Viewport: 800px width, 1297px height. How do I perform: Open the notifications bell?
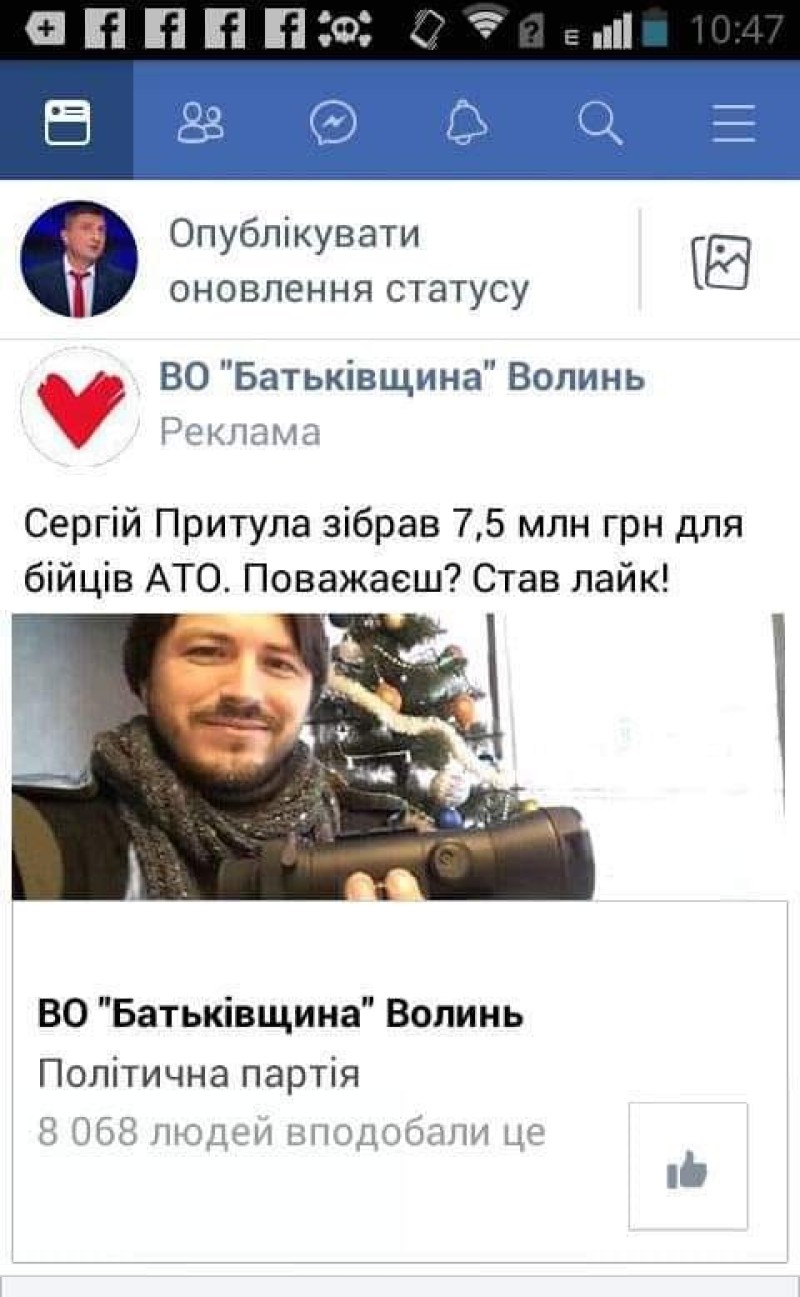click(x=467, y=123)
